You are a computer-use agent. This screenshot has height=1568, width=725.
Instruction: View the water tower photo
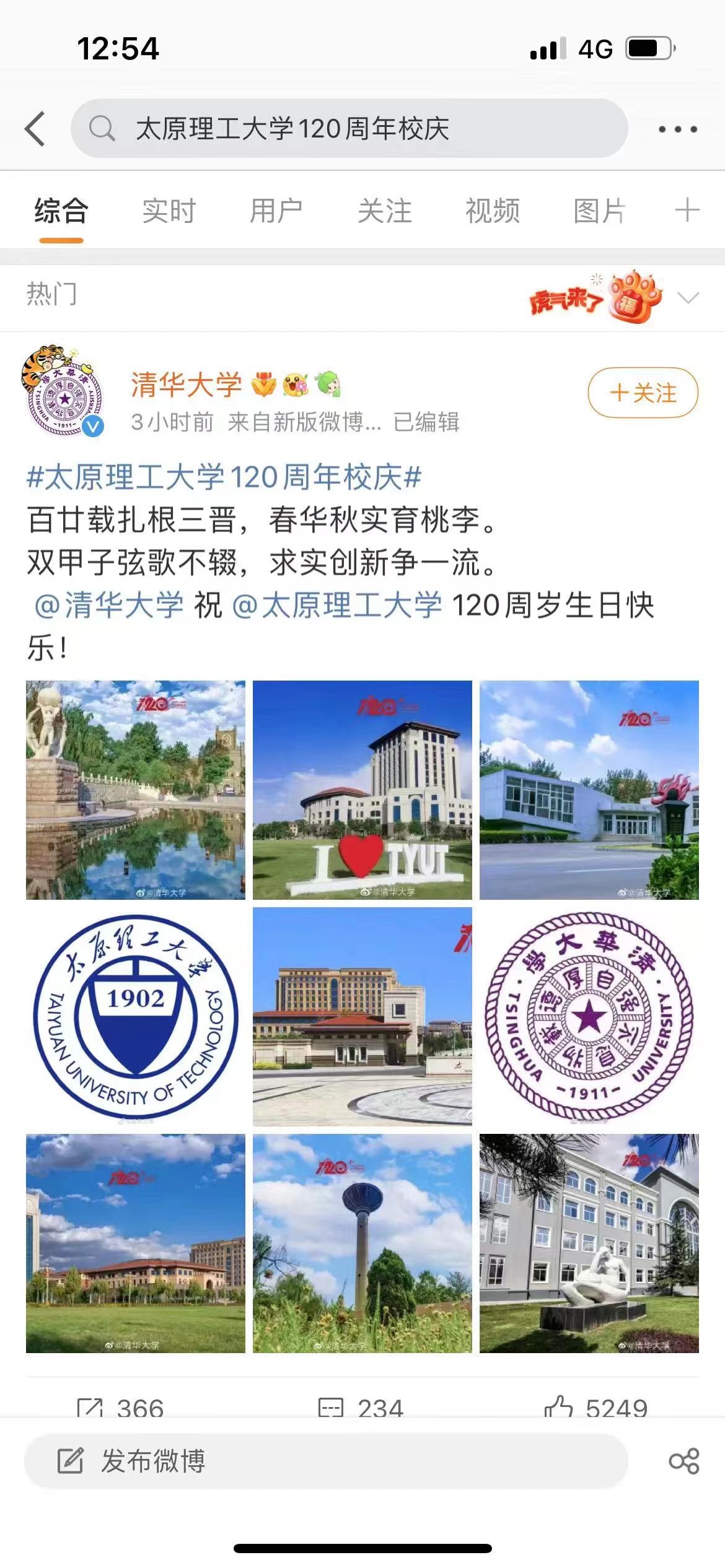pos(362,1243)
